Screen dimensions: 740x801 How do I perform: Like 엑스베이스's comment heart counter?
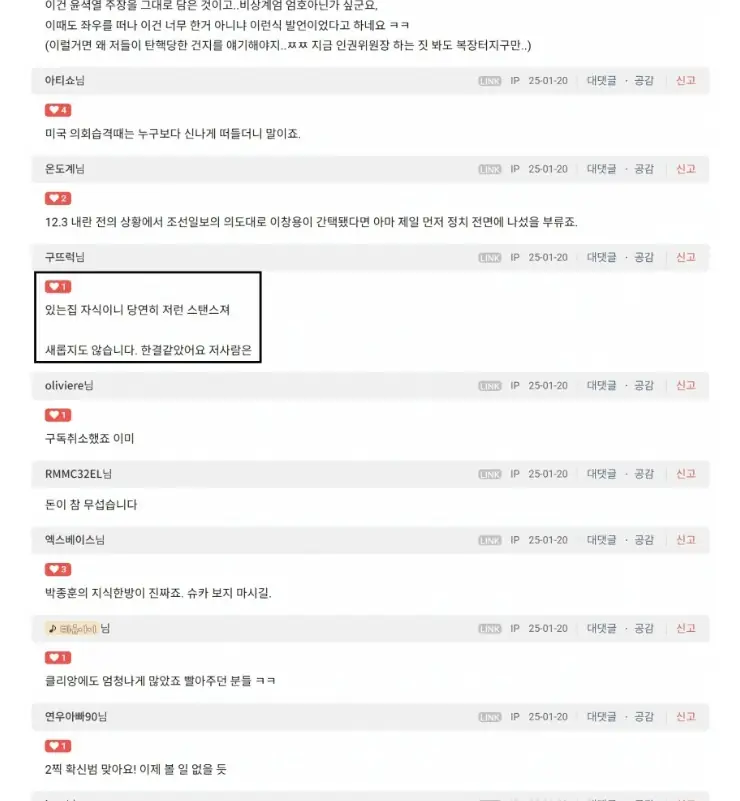58,569
